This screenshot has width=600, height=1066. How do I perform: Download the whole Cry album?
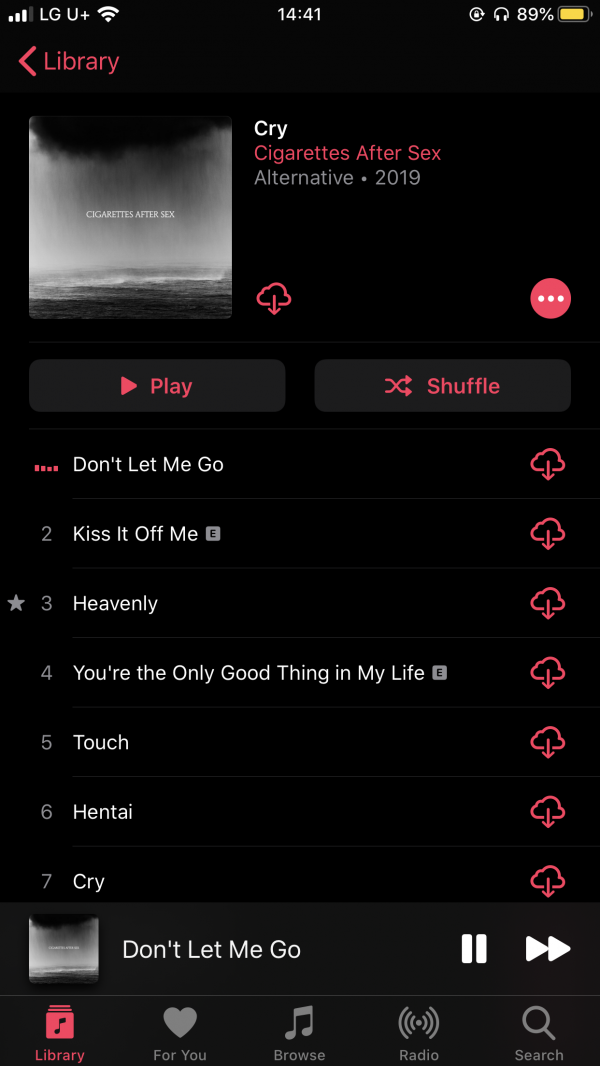(x=274, y=298)
